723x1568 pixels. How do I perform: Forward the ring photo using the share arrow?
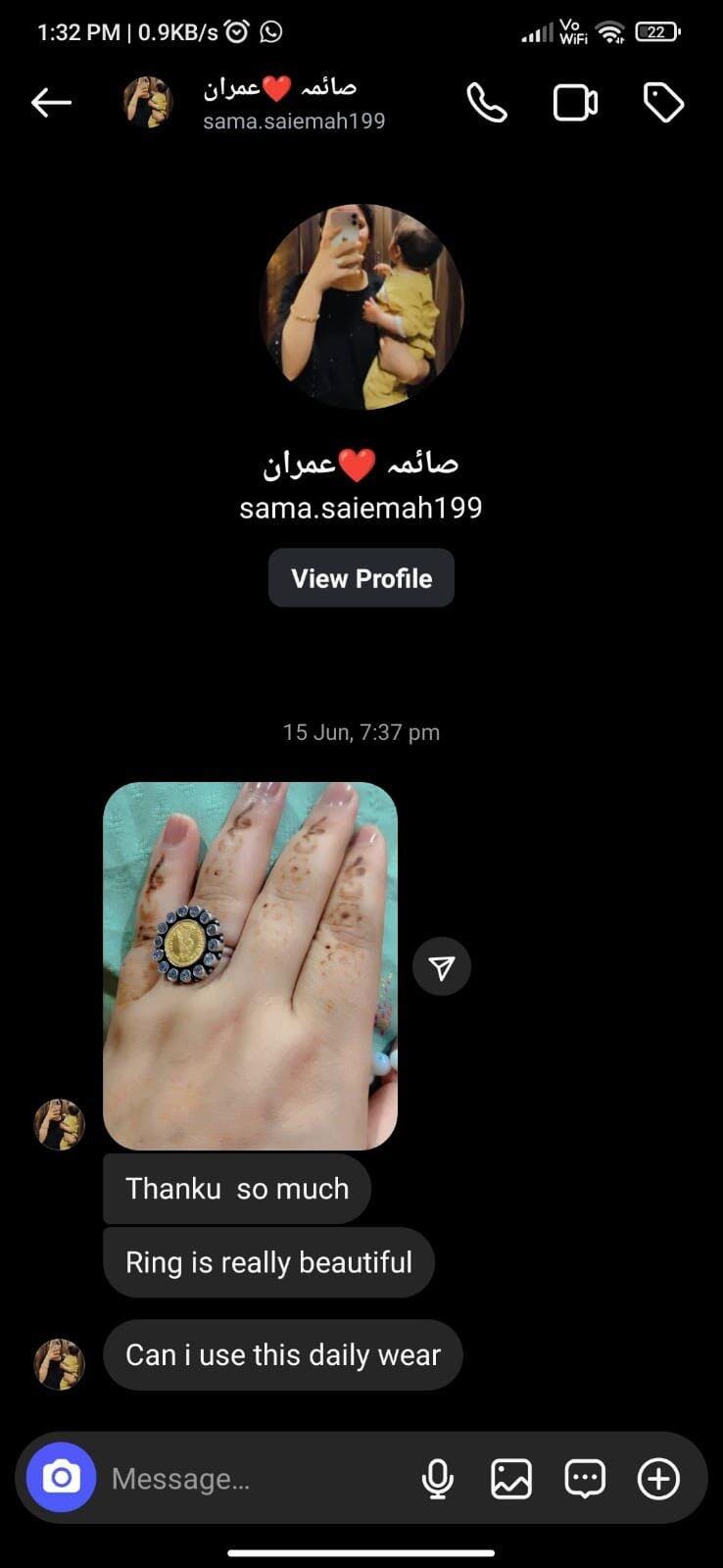pyautogui.click(x=442, y=967)
